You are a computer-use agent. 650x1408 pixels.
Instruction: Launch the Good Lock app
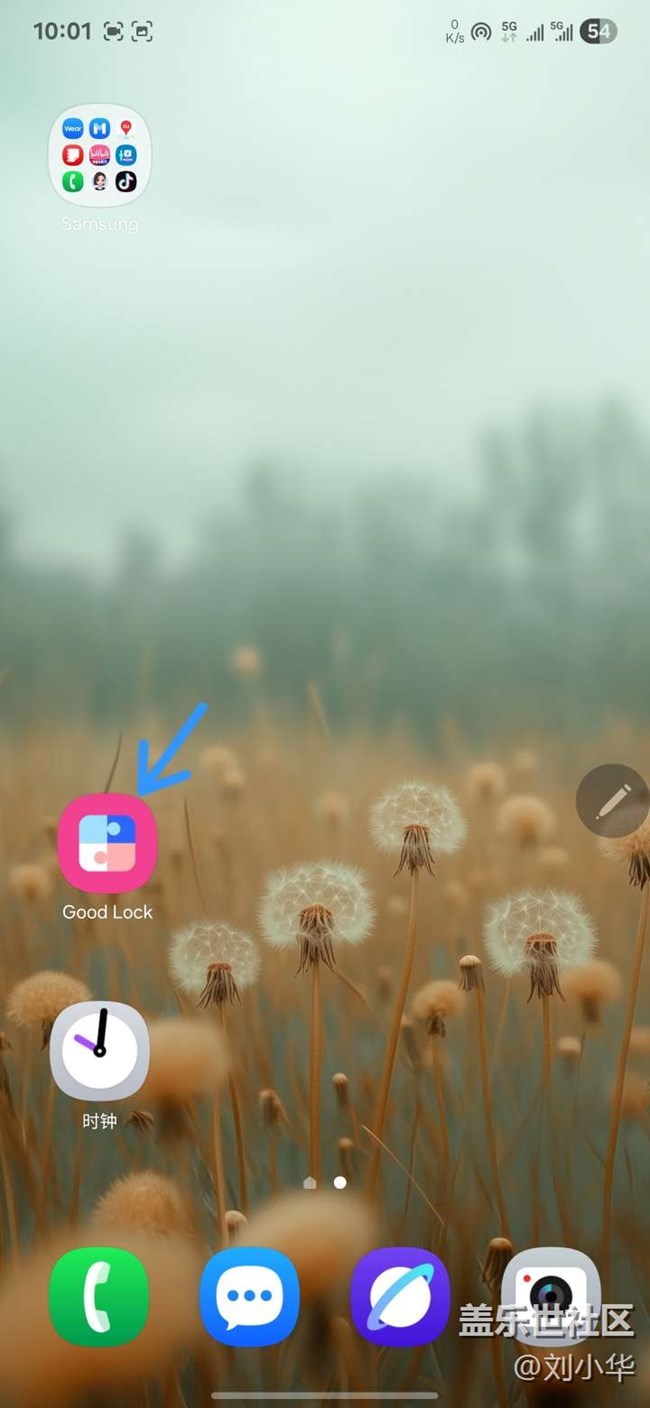(107, 842)
